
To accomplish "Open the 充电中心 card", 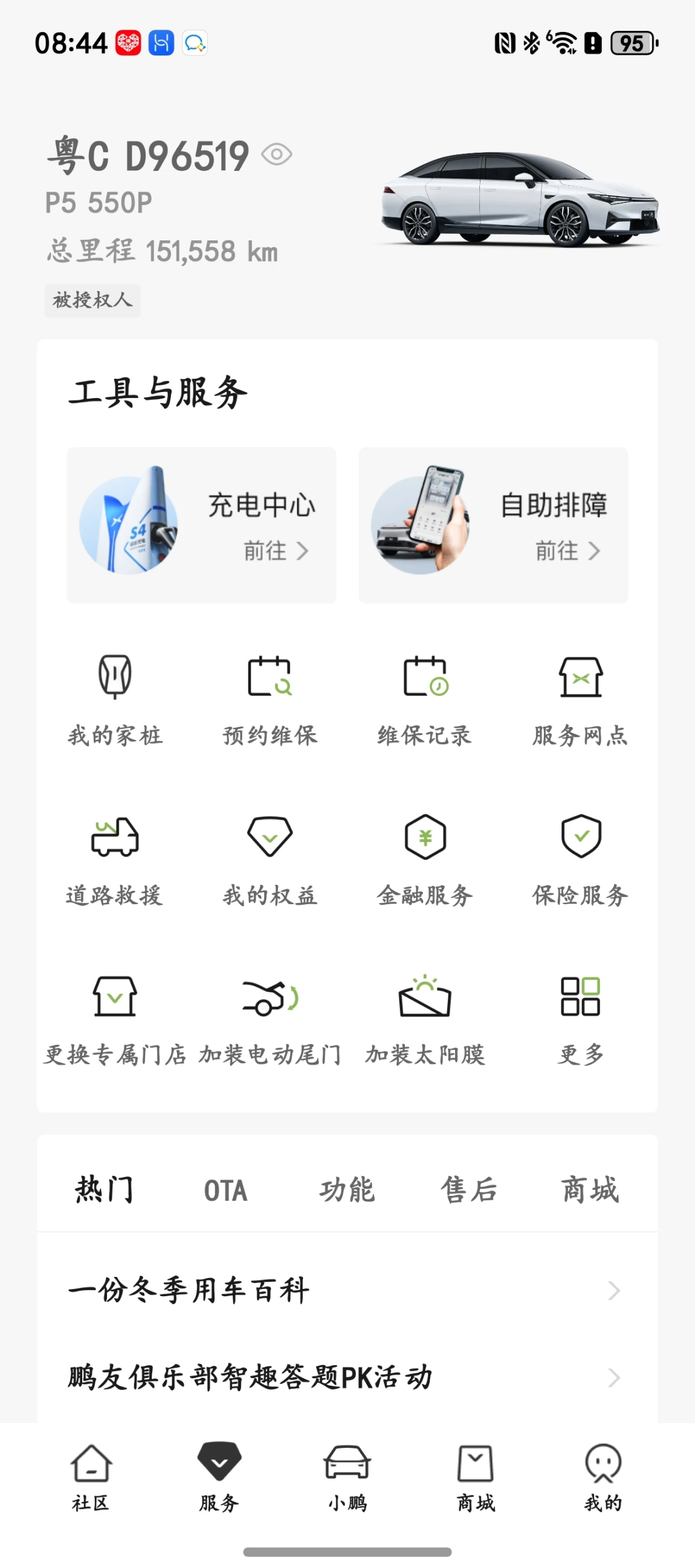I will click(x=201, y=525).
